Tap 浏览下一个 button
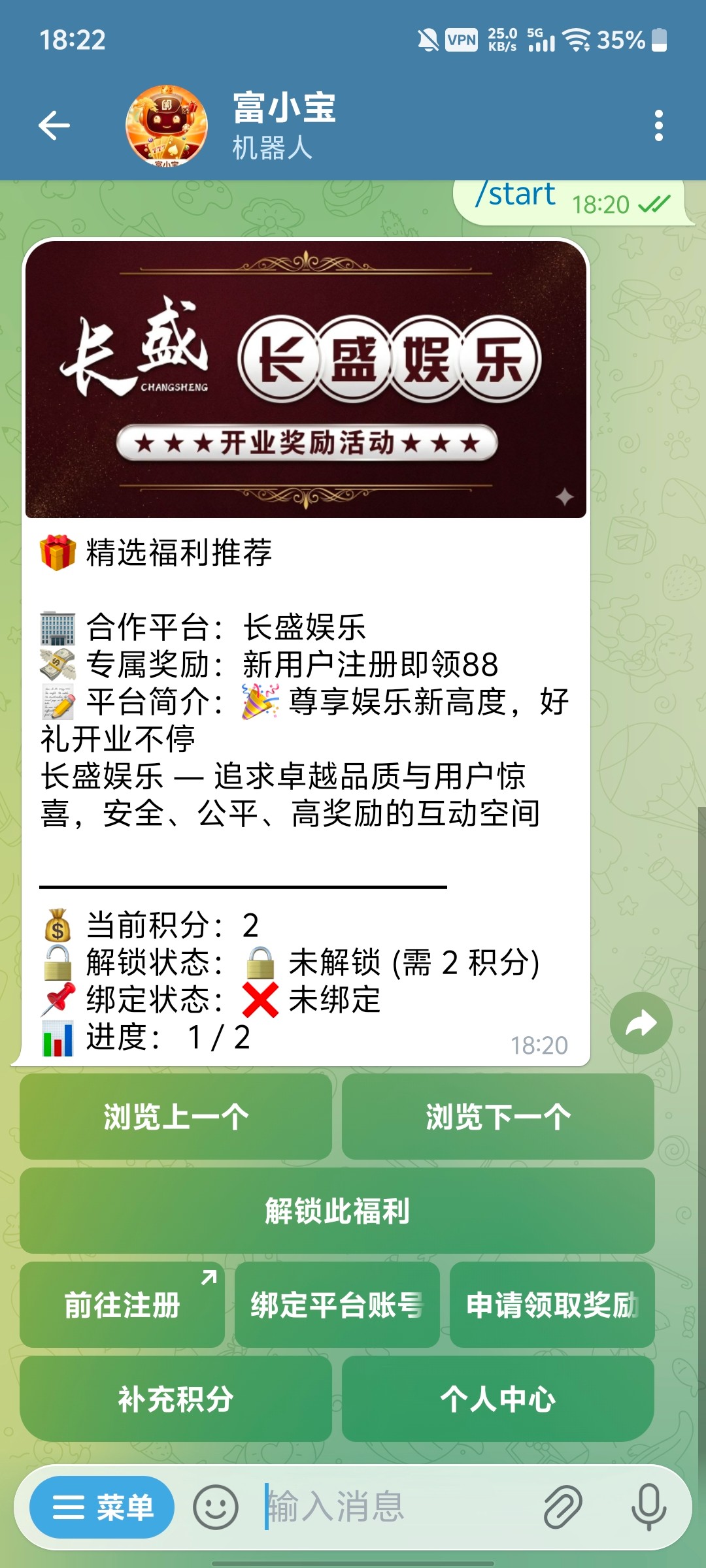The width and height of the screenshot is (706, 1568). pos(497,1117)
